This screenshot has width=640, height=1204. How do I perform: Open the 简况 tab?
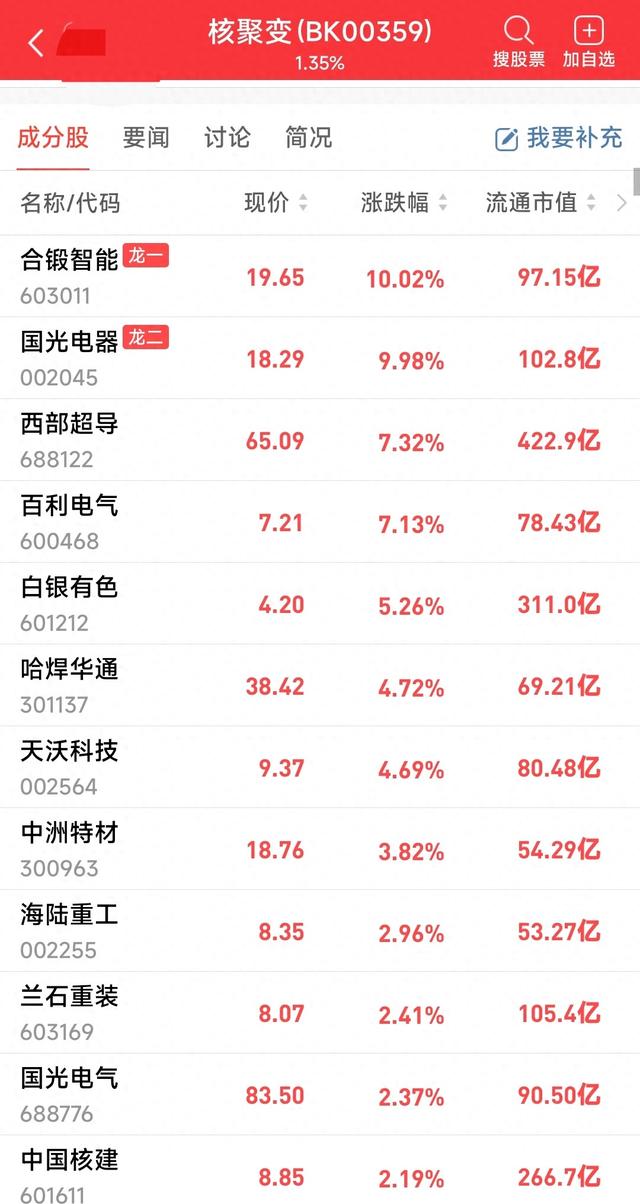308,138
